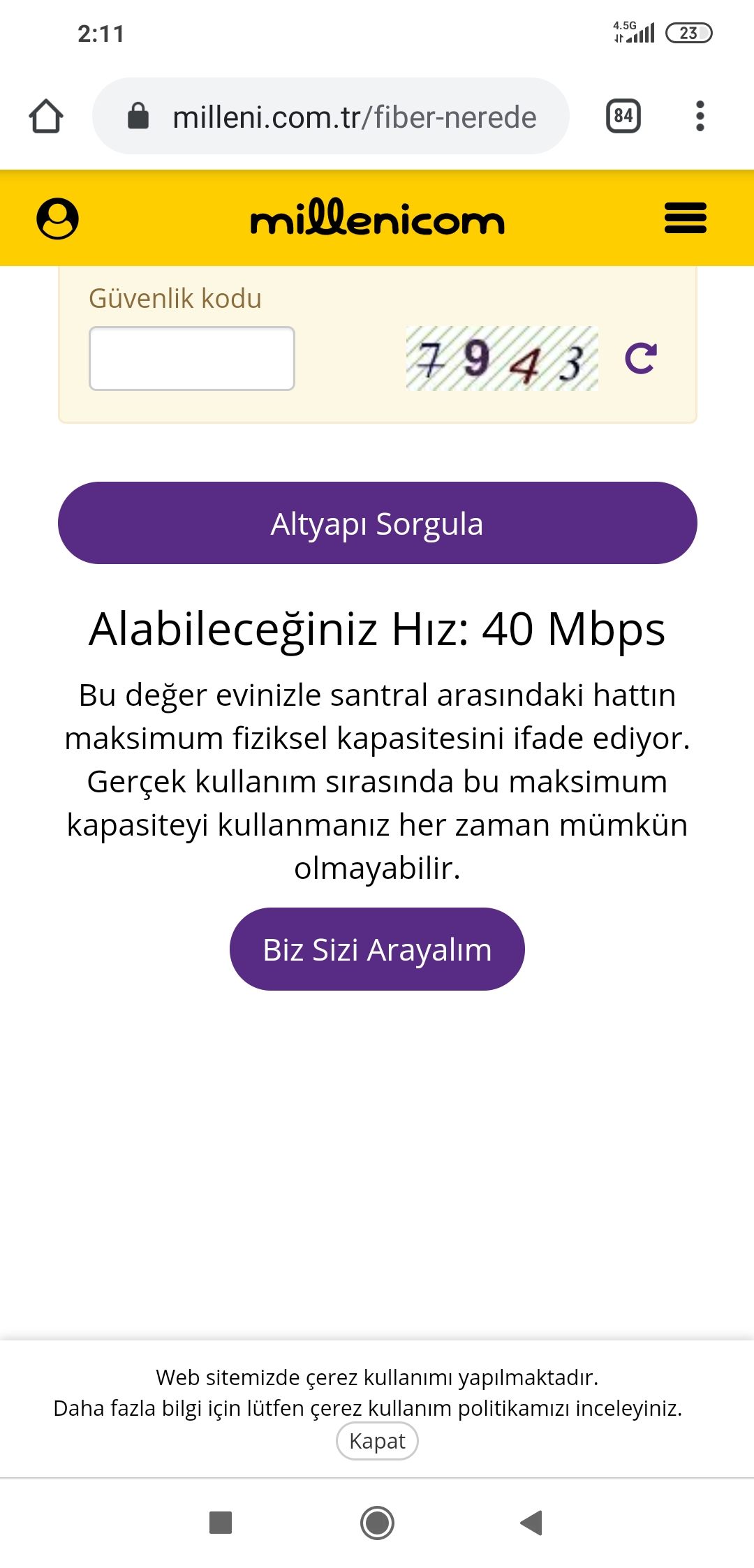The height and width of the screenshot is (1568, 754).
Task: Open the browser home page
Action: coord(46,116)
